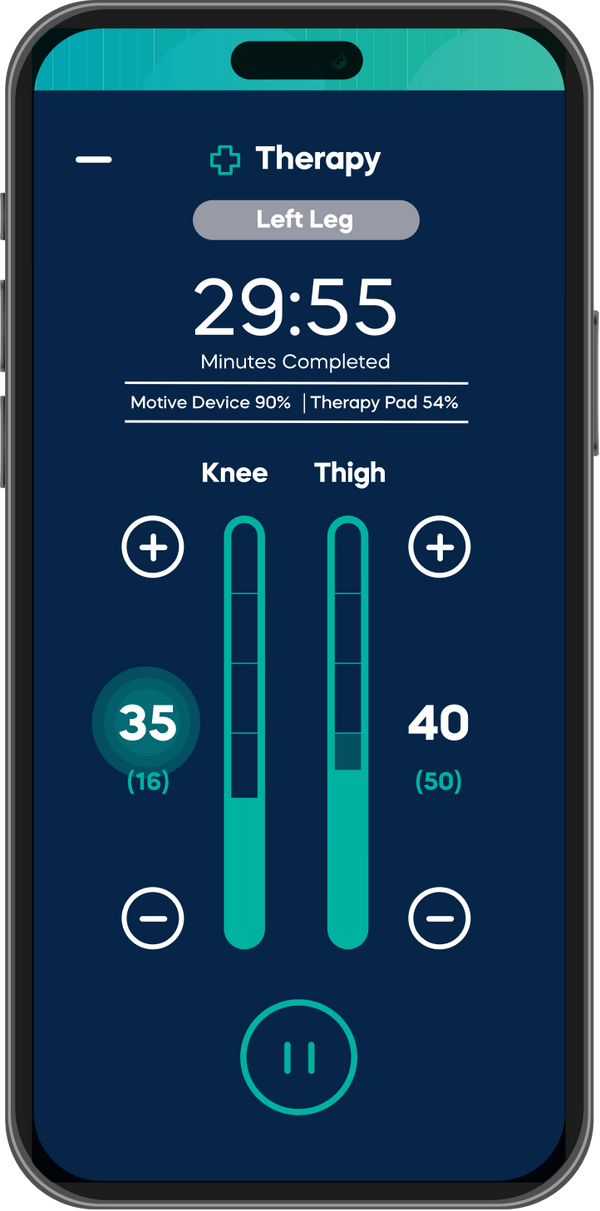Pause the therapy session
This screenshot has height=1211, width=600.
point(299,1057)
